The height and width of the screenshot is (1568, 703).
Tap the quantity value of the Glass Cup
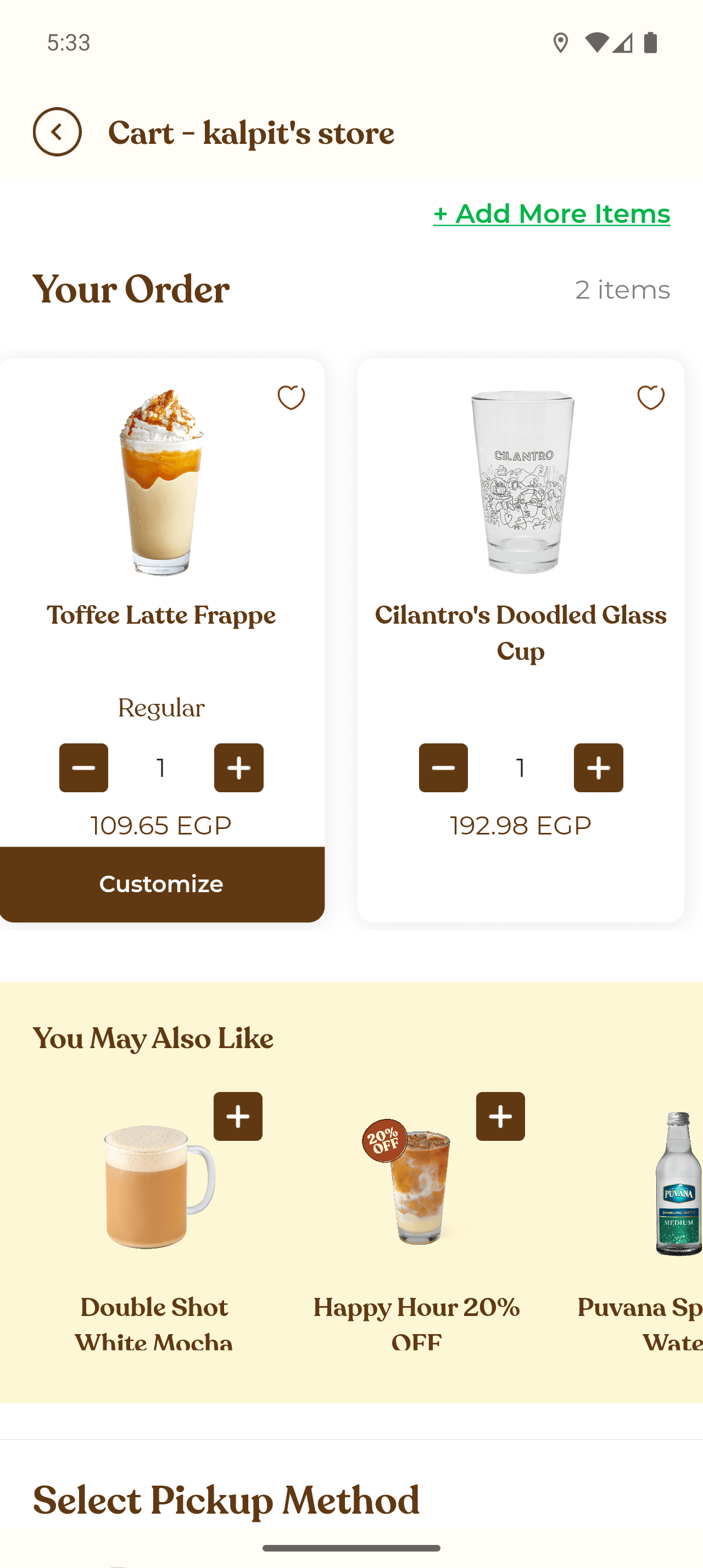tap(521, 768)
